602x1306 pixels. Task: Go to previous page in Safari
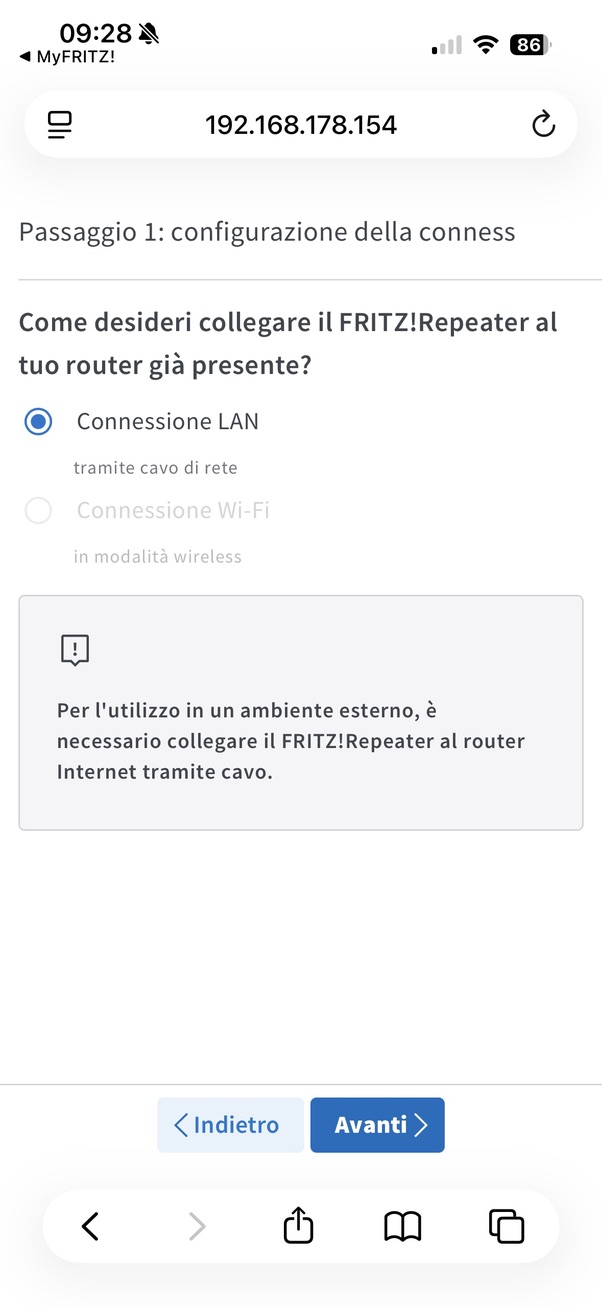click(90, 1226)
